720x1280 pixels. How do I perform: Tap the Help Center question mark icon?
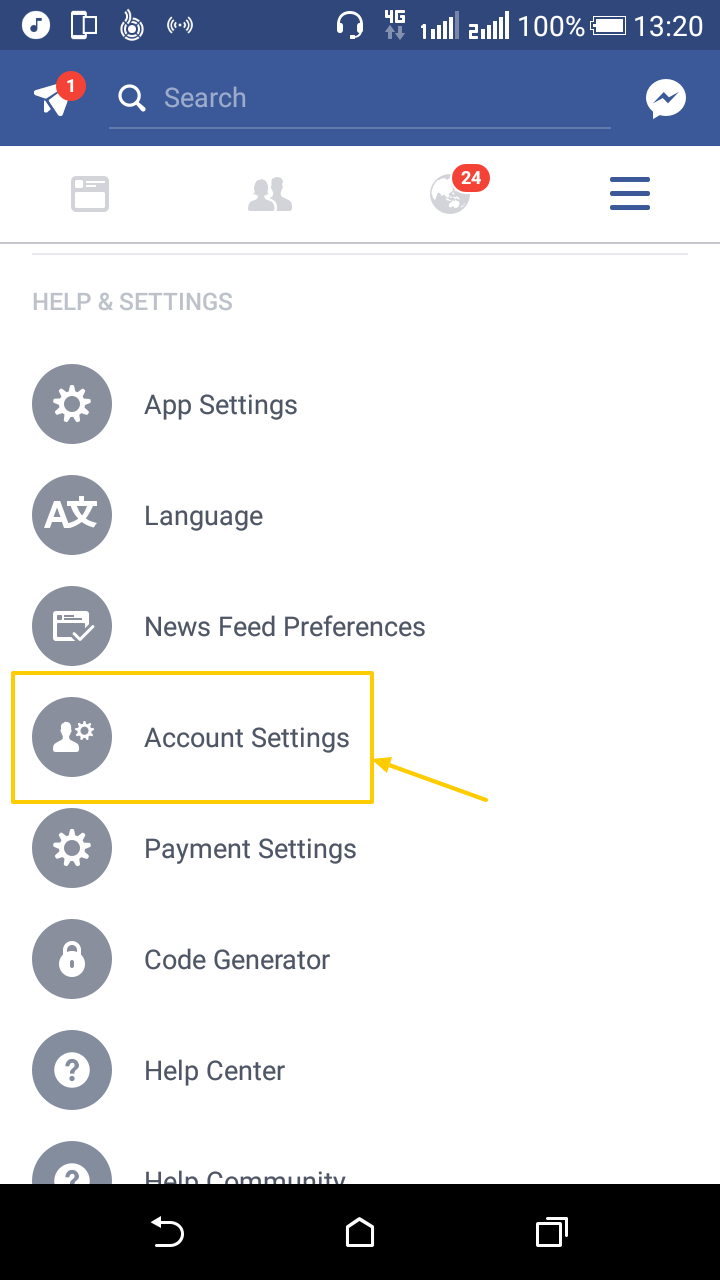click(72, 1070)
